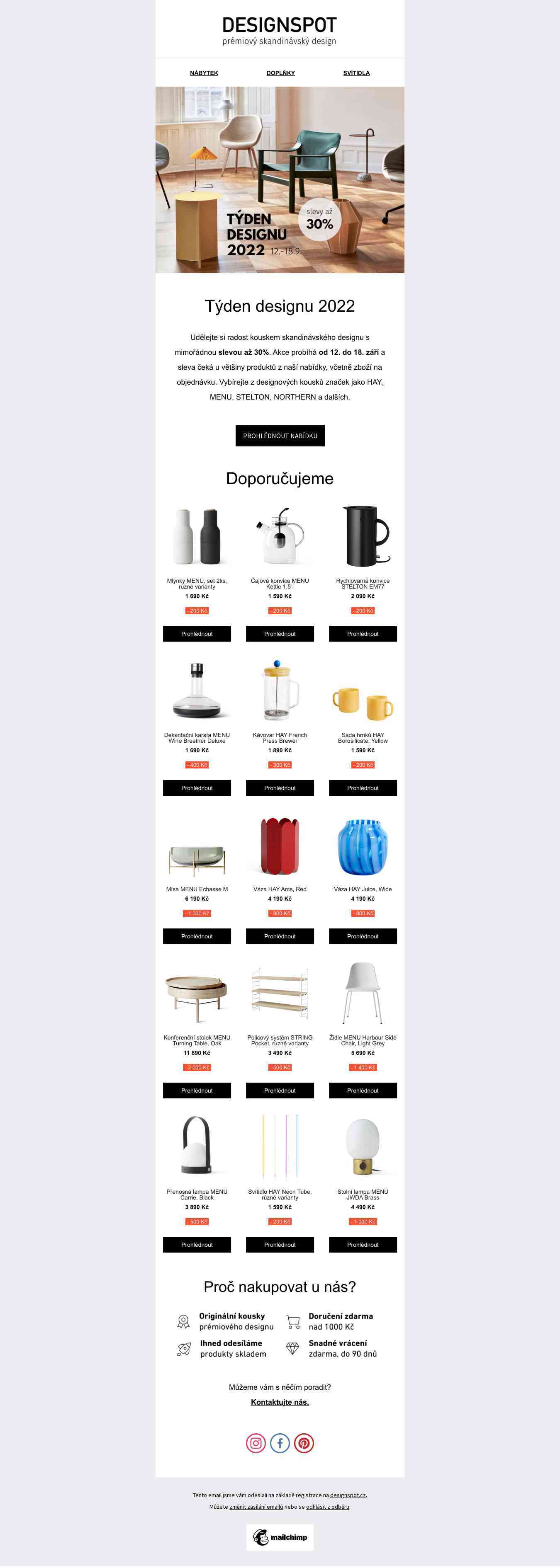Screen dimensions: 560x1568
Task: Open the SVÍTIDLA navigation link
Action: 356,73
